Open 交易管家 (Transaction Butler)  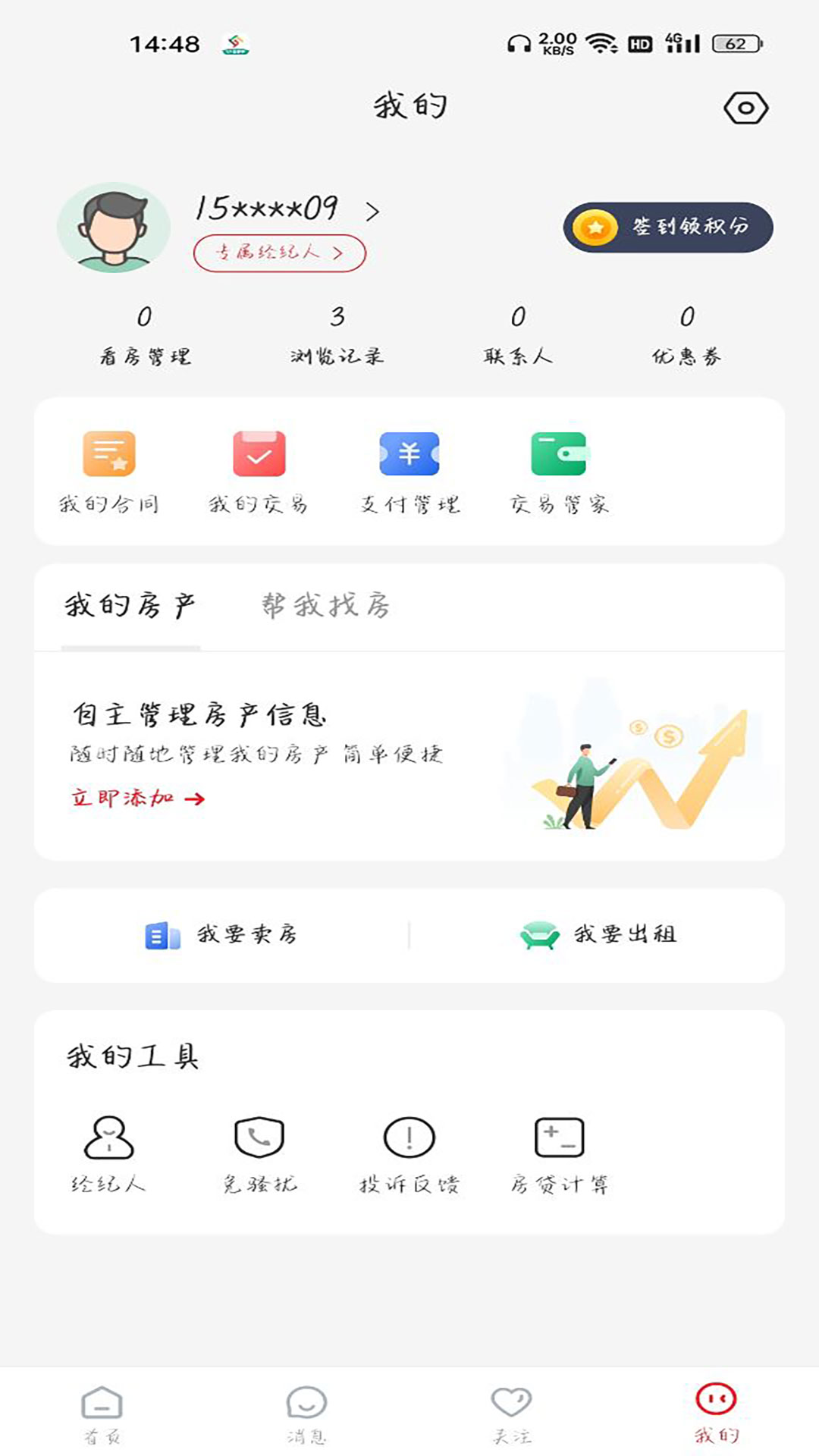560,470
